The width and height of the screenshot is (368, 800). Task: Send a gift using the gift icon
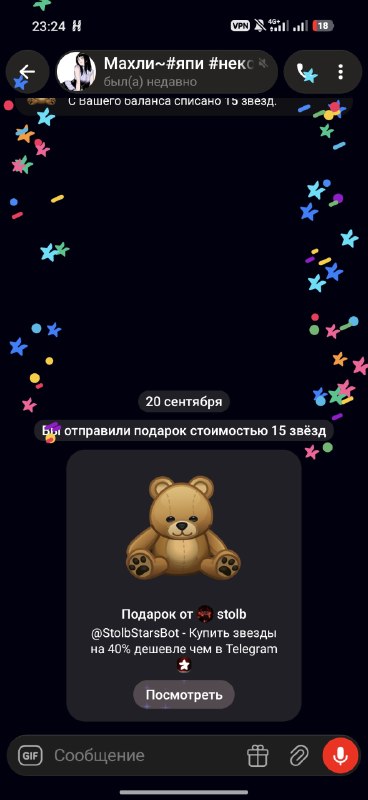tap(258, 755)
